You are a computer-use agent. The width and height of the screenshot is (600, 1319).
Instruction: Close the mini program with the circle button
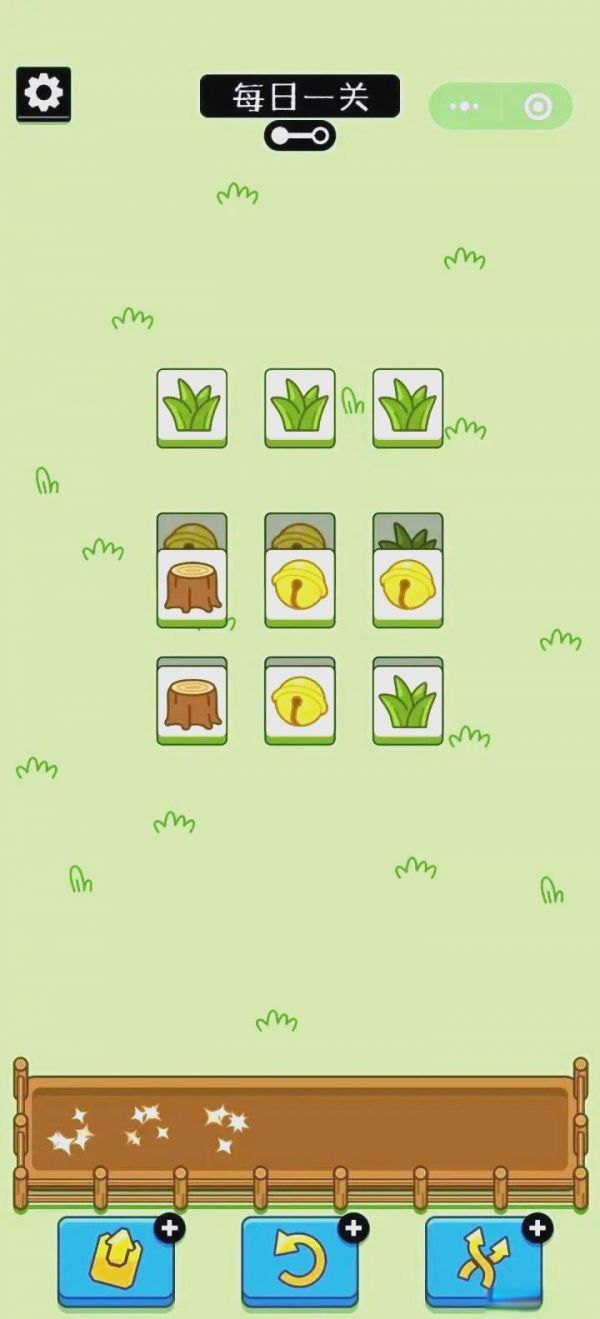pos(538,106)
